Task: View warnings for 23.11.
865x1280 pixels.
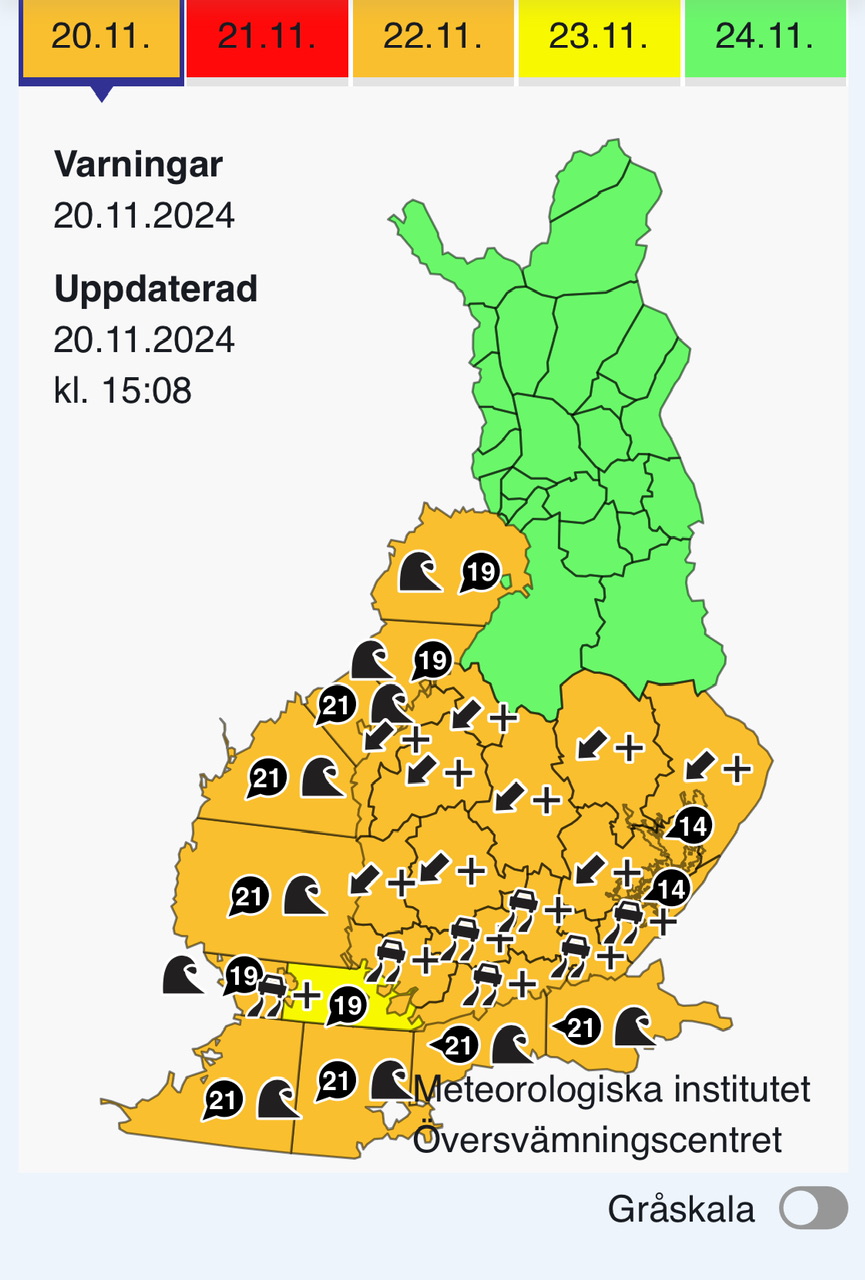Action: [x=599, y=38]
